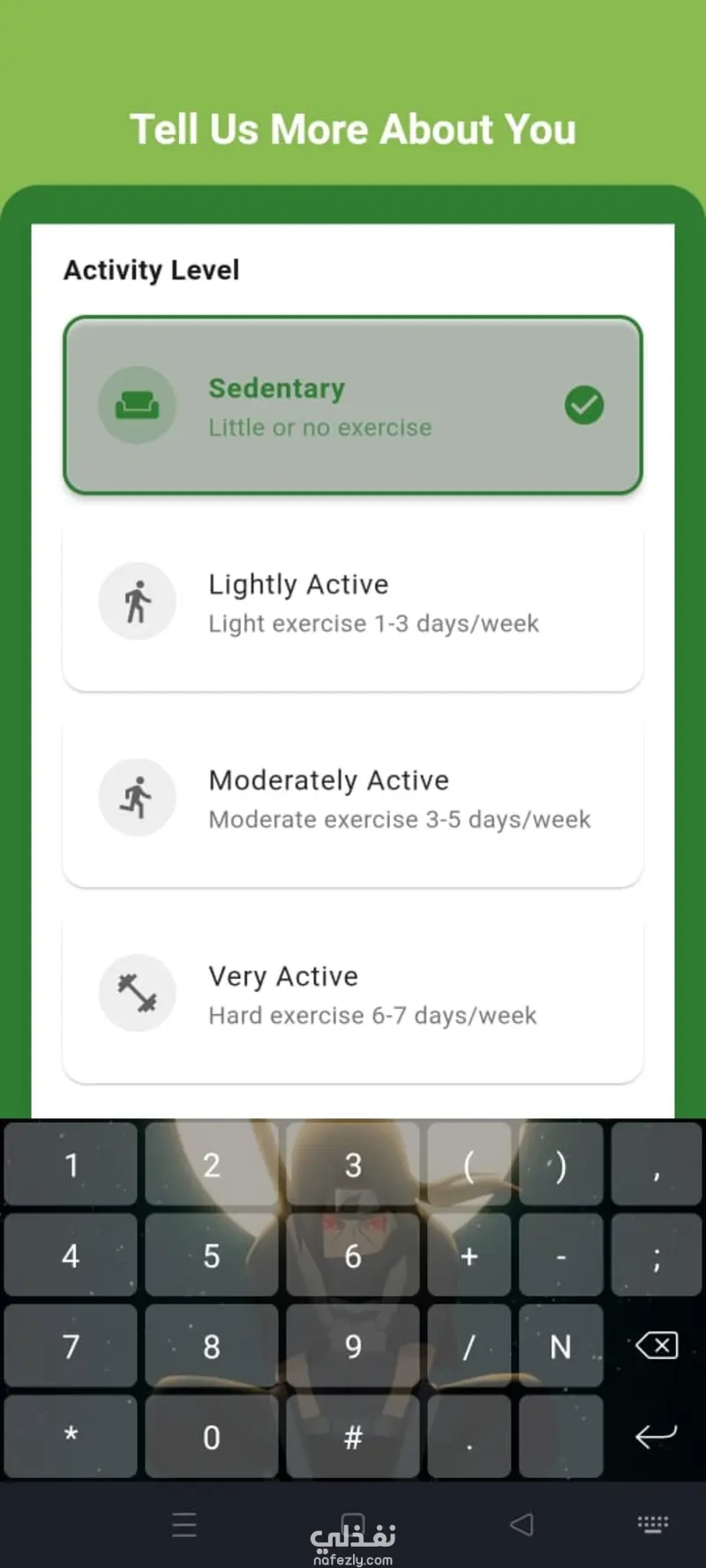The image size is (706, 1568).
Task: Hide the keyboard using keyboard icon
Action: point(652,1524)
